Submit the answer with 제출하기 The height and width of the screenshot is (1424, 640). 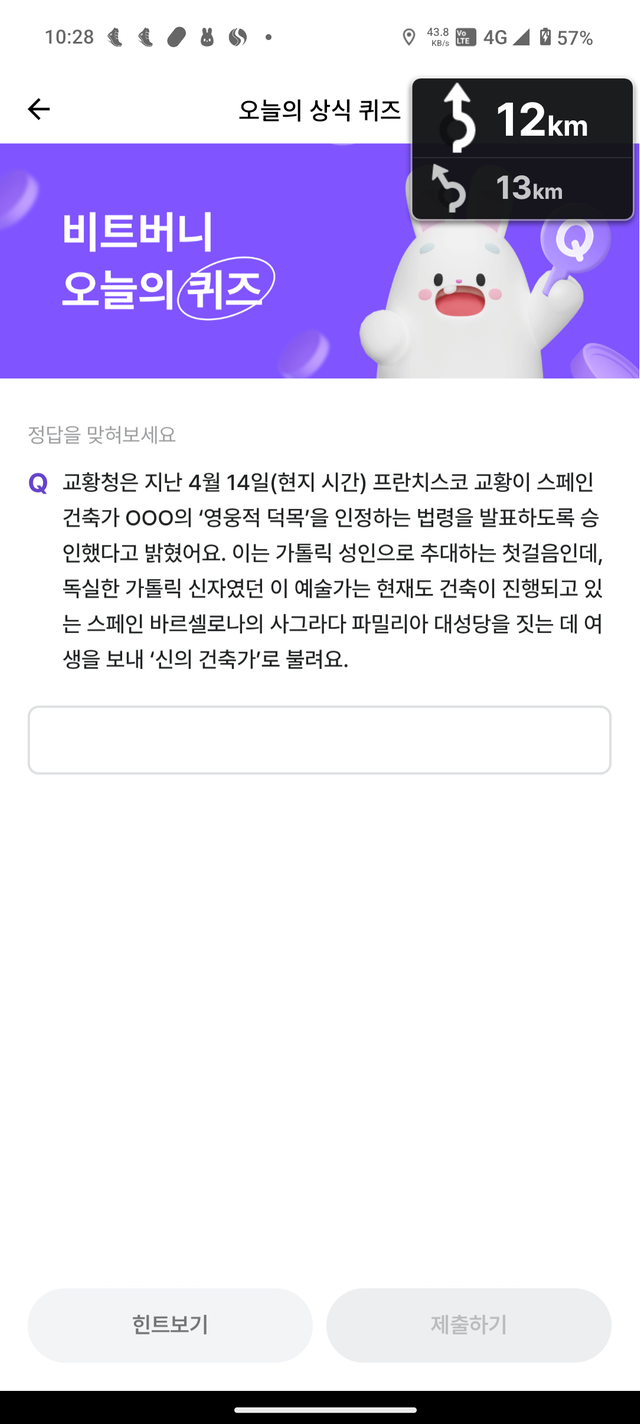pyautogui.click(x=468, y=1325)
